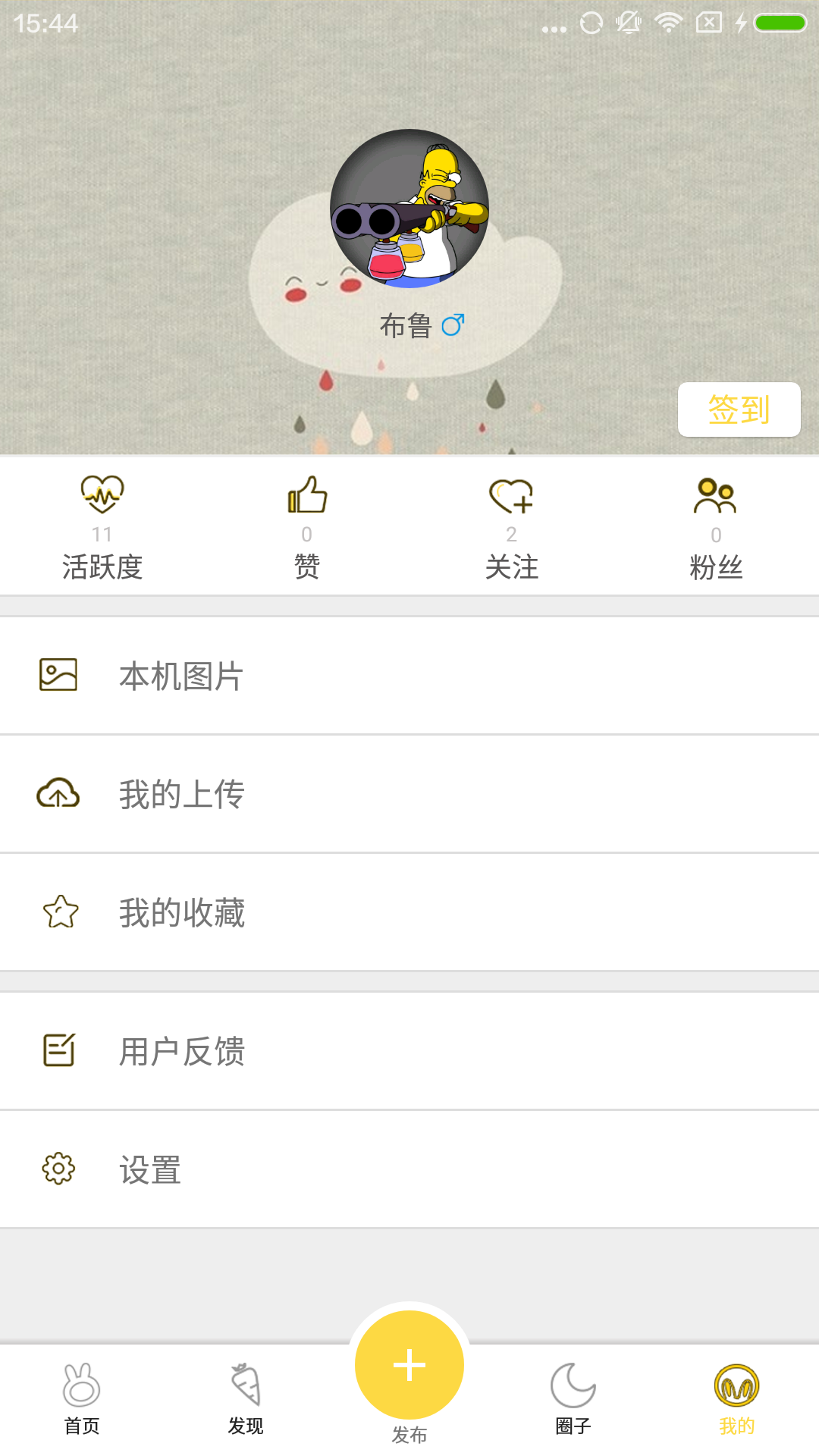The height and width of the screenshot is (1456, 819).
Task: Click the star icon beside 我的收藏
Action: coord(59,912)
